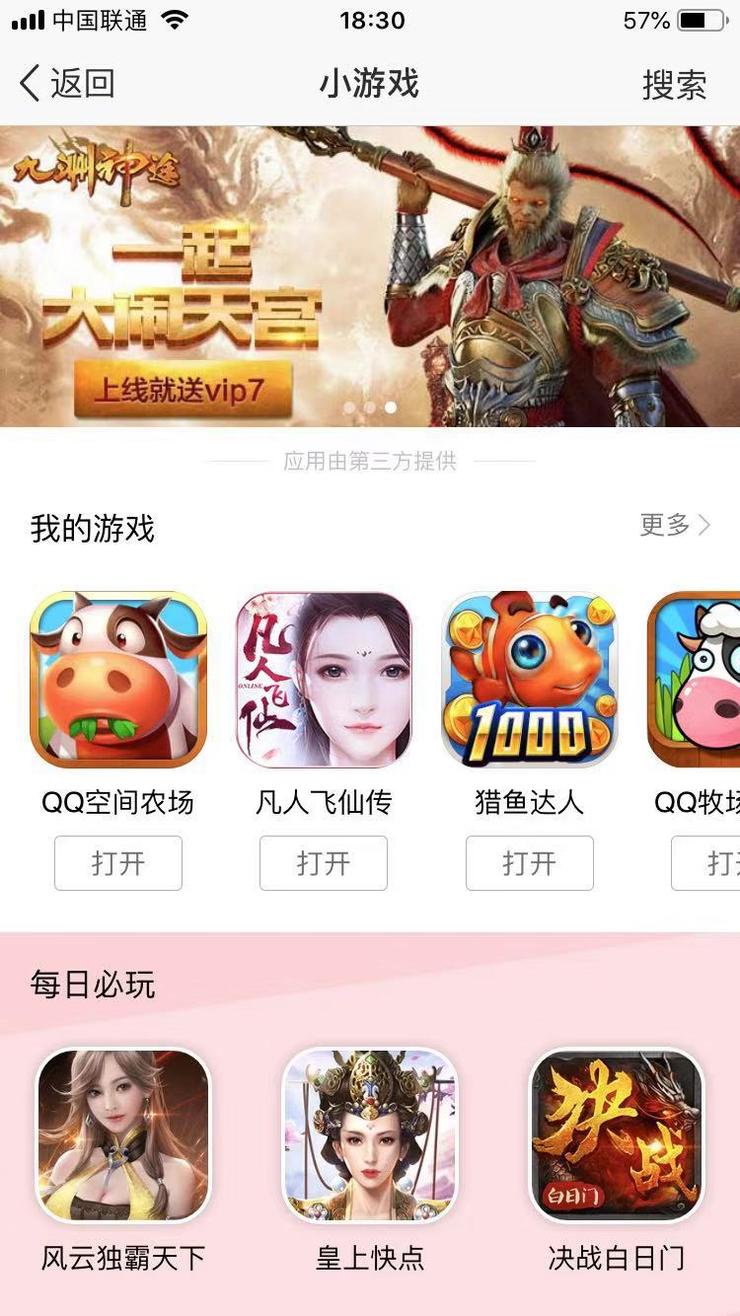Tap the 小游戏 title in header
Image resolution: width=740 pixels, height=1316 pixels.
tap(370, 84)
